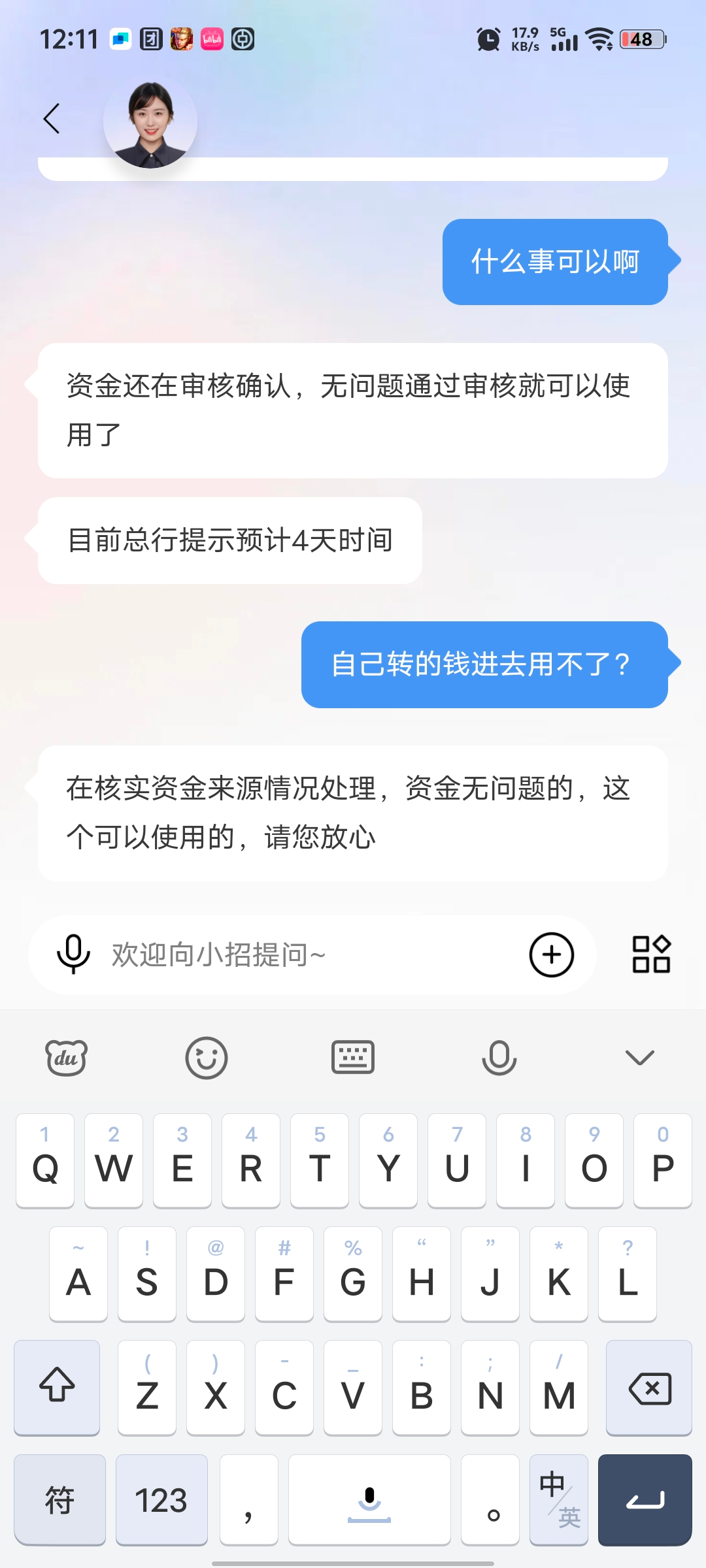Tap the voice input microphone in the message bar

[74, 955]
